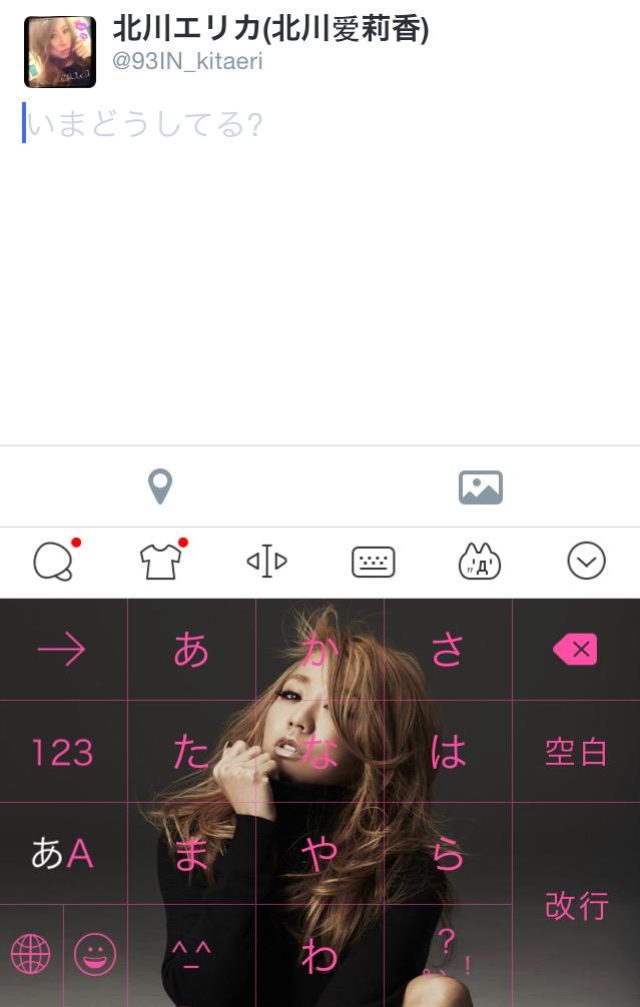640x1007 pixels.
Task: Open keyboard theme shirt icon
Action: click(161, 562)
